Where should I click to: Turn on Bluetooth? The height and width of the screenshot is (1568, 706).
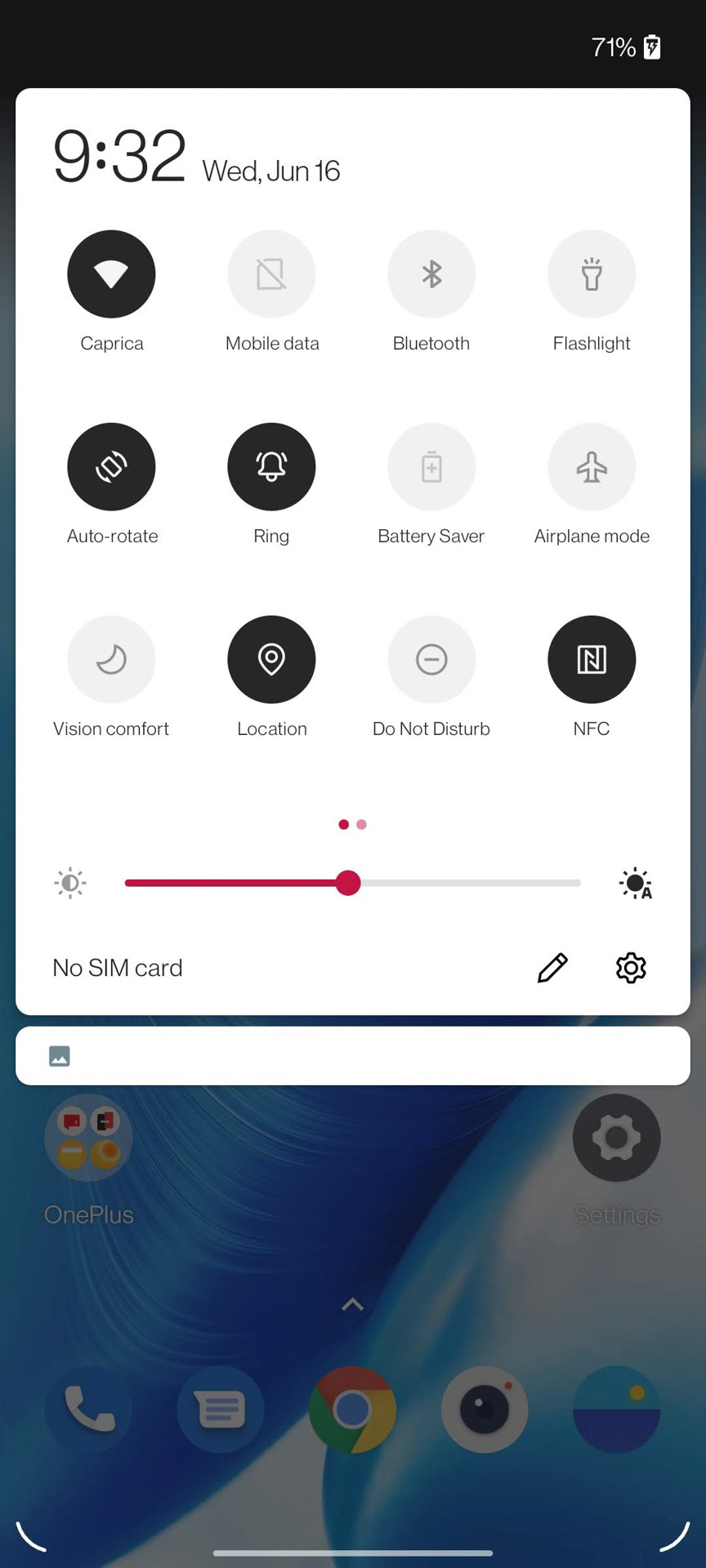point(431,274)
